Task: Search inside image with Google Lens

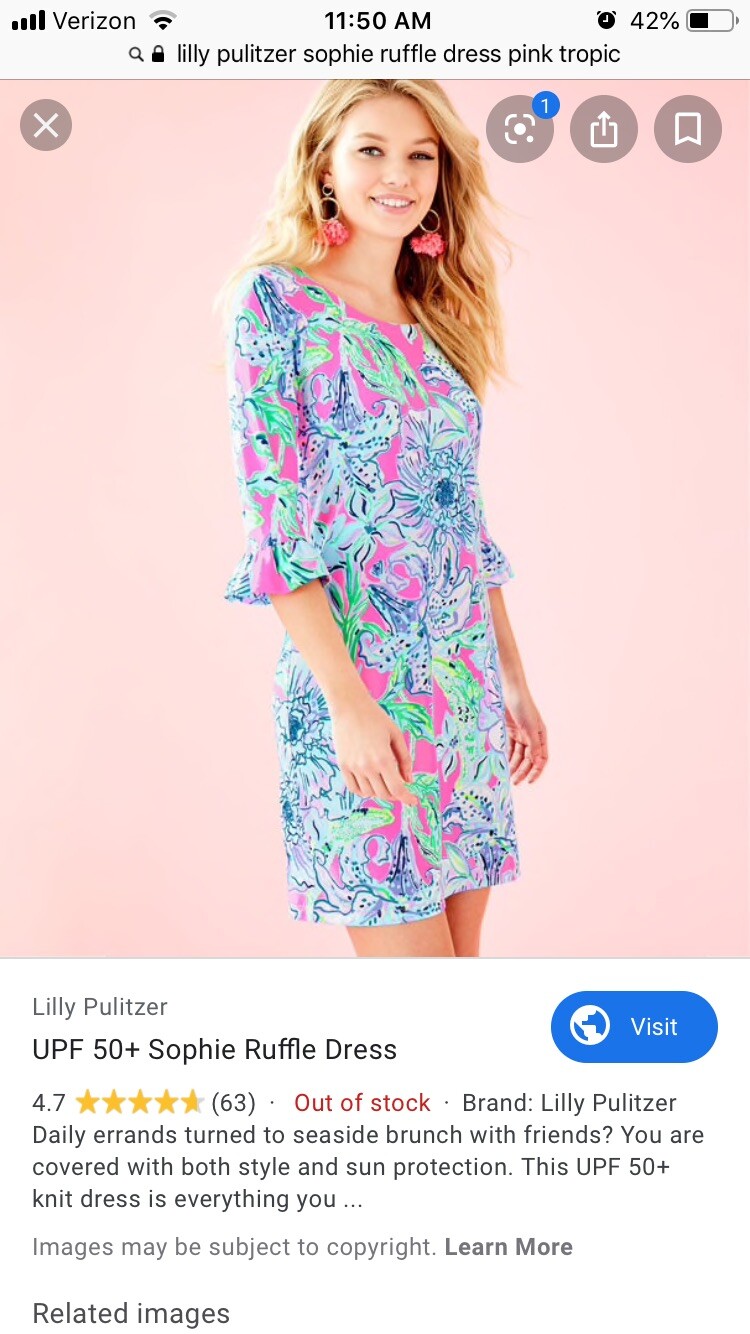Action: point(520,129)
